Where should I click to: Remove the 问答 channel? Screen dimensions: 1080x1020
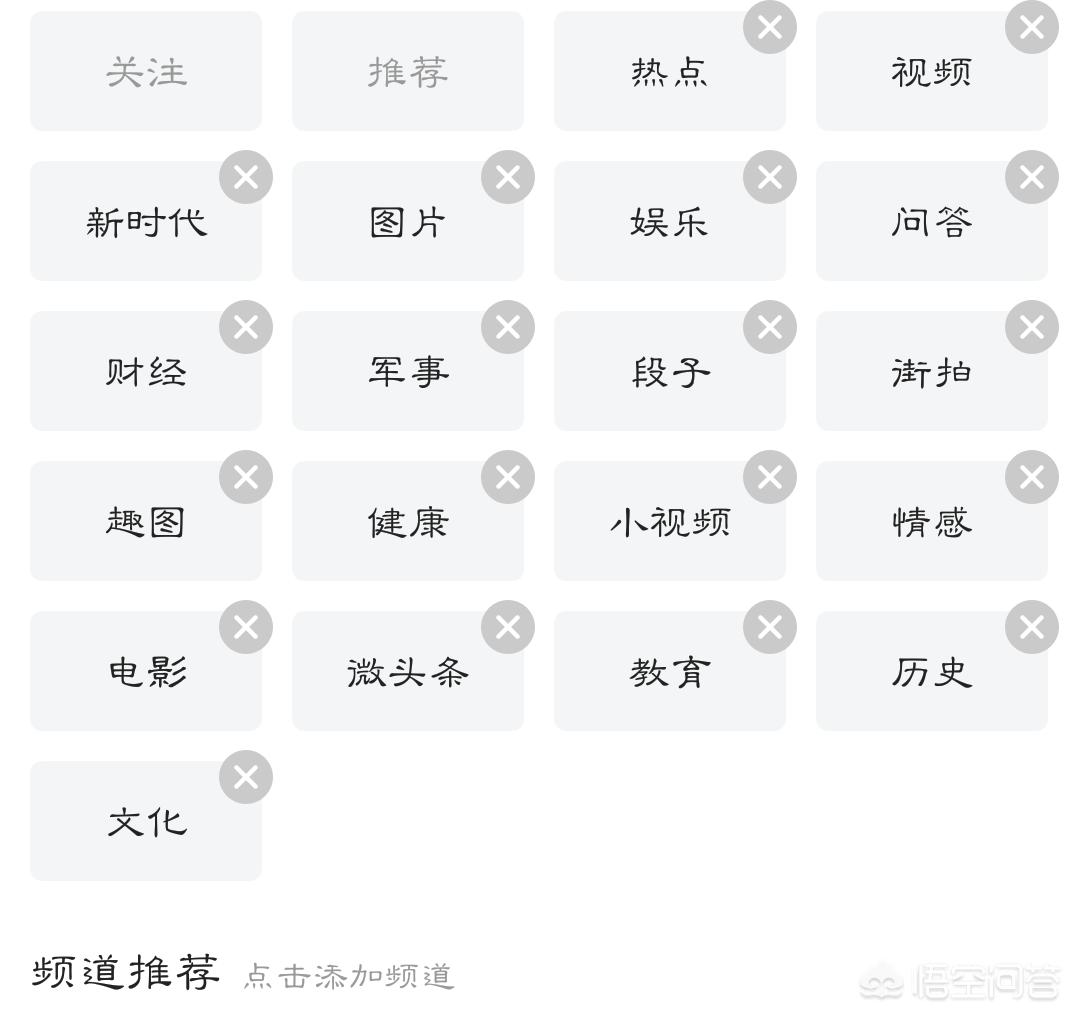1031,177
